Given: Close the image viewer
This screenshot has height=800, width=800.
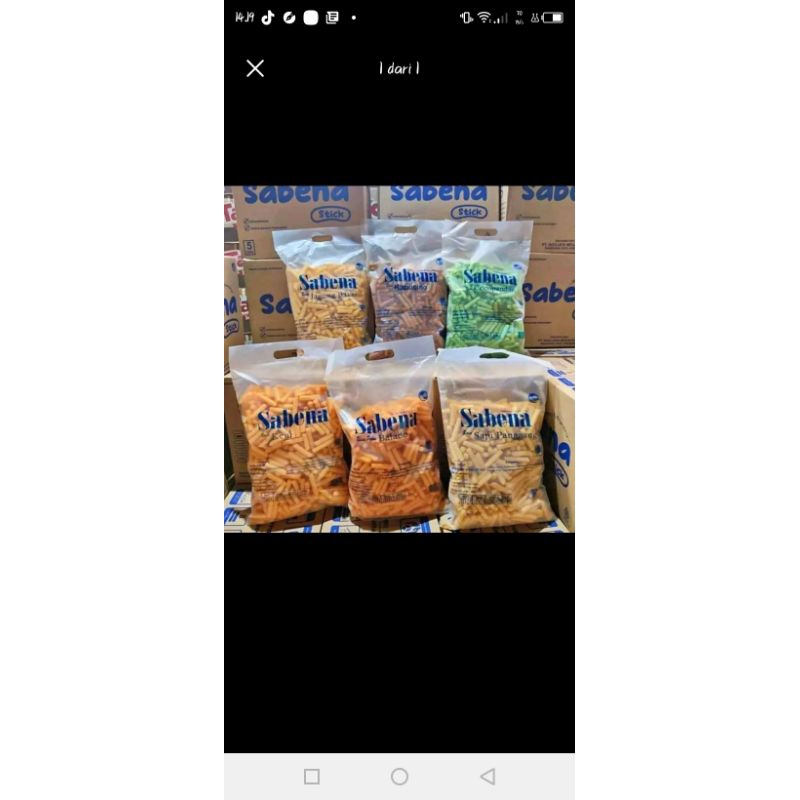Looking at the screenshot, I should 255,68.
